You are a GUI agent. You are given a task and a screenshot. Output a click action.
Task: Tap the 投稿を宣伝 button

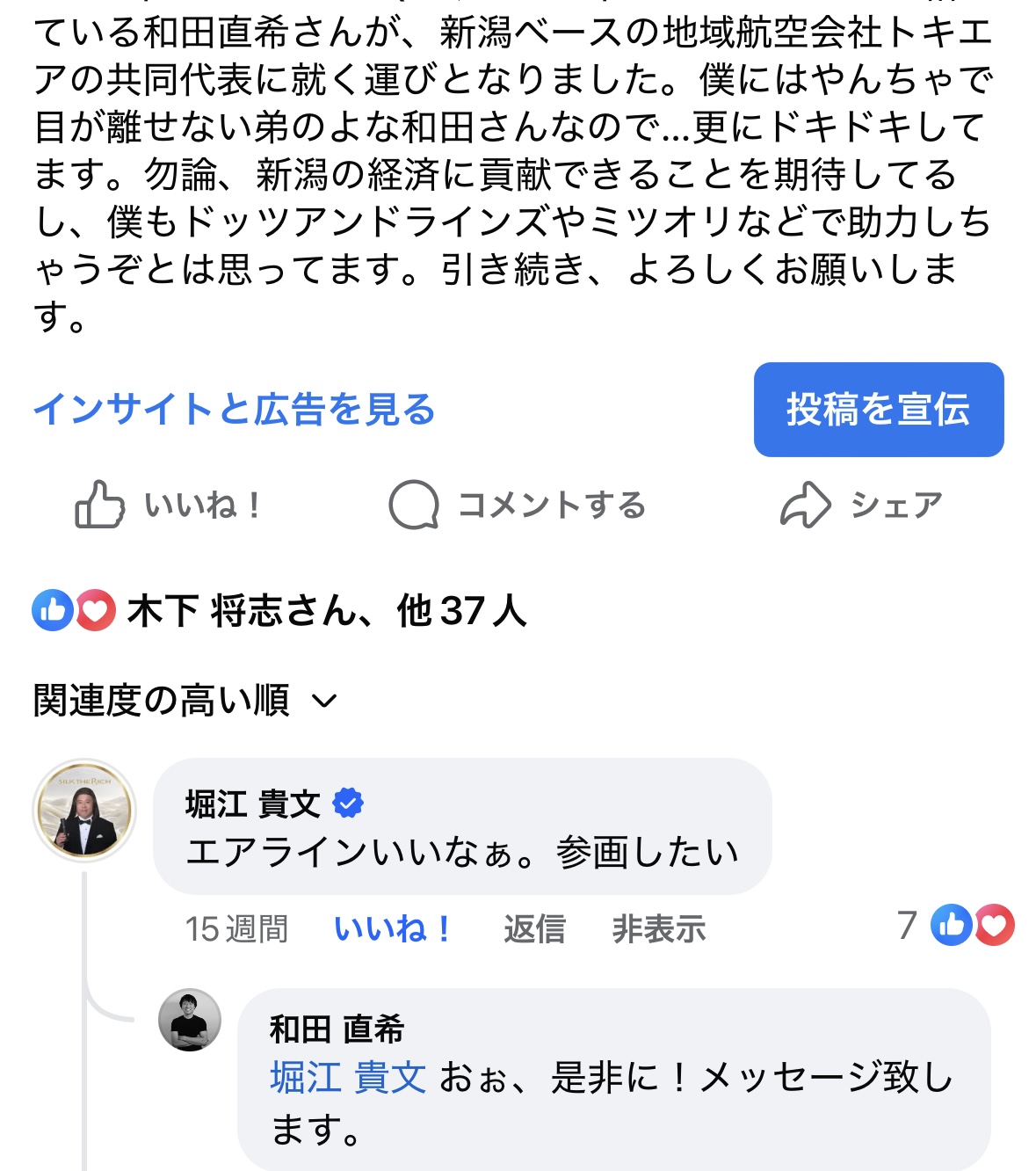(x=878, y=410)
